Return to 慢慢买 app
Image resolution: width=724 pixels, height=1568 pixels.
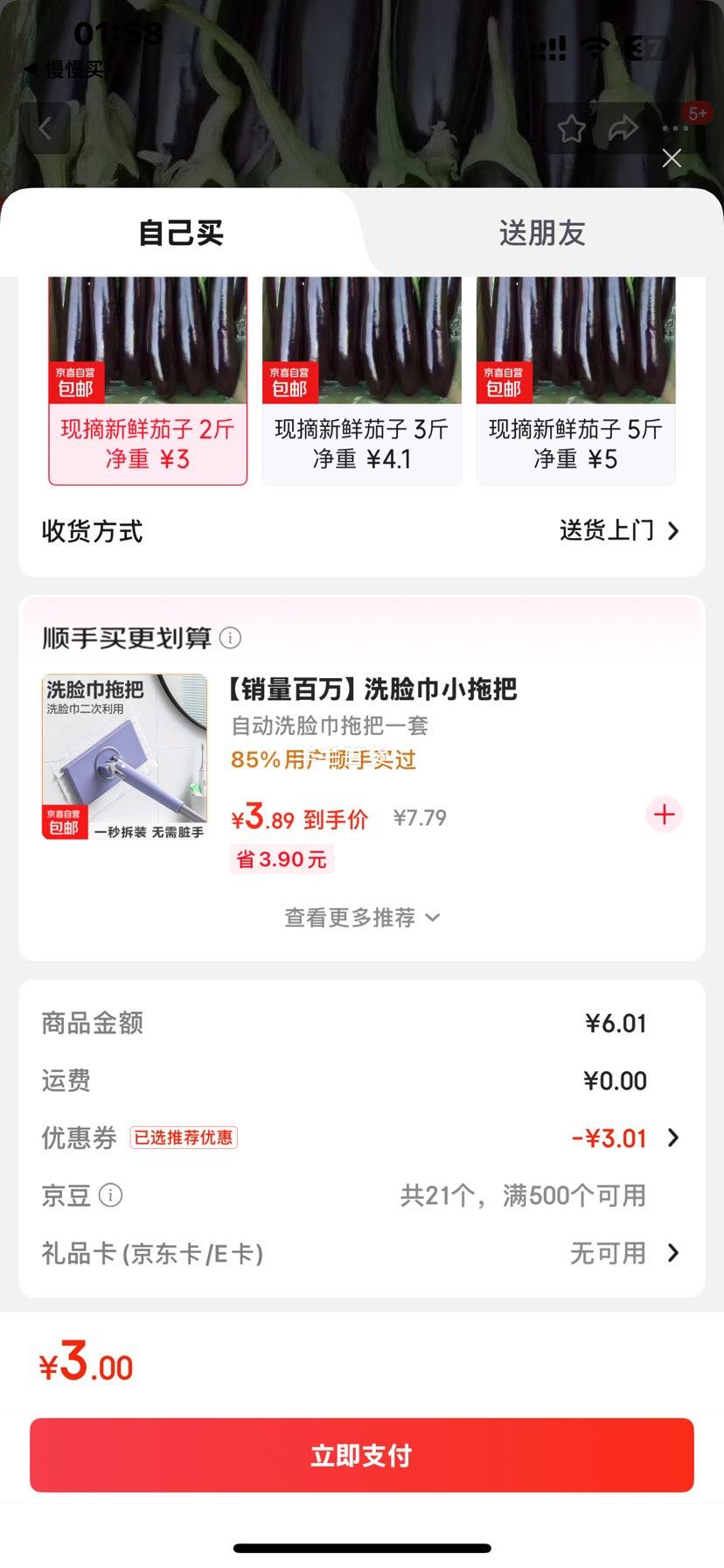point(66,70)
